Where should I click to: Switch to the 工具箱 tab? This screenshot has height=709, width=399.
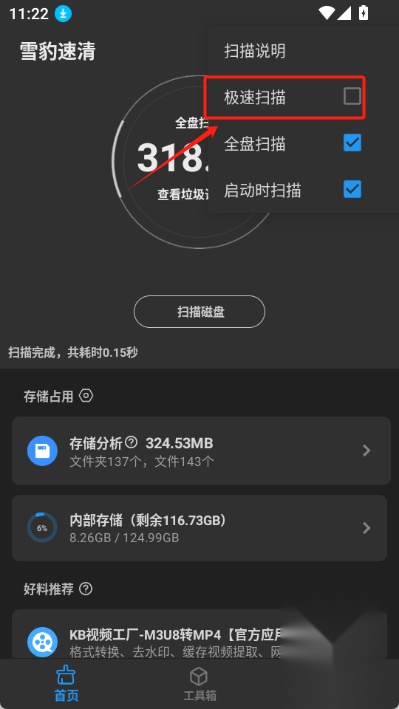pos(199,684)
